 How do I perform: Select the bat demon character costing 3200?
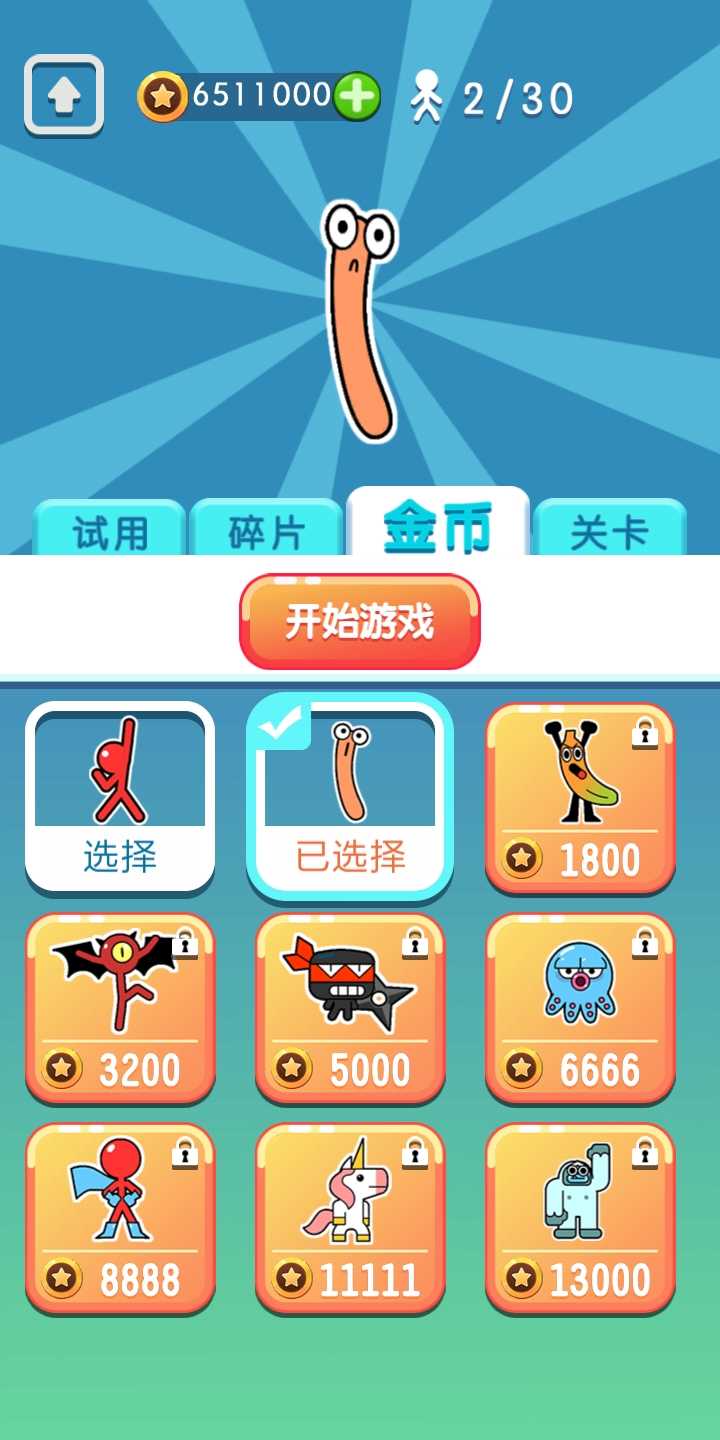click(x=119, y=1005)
